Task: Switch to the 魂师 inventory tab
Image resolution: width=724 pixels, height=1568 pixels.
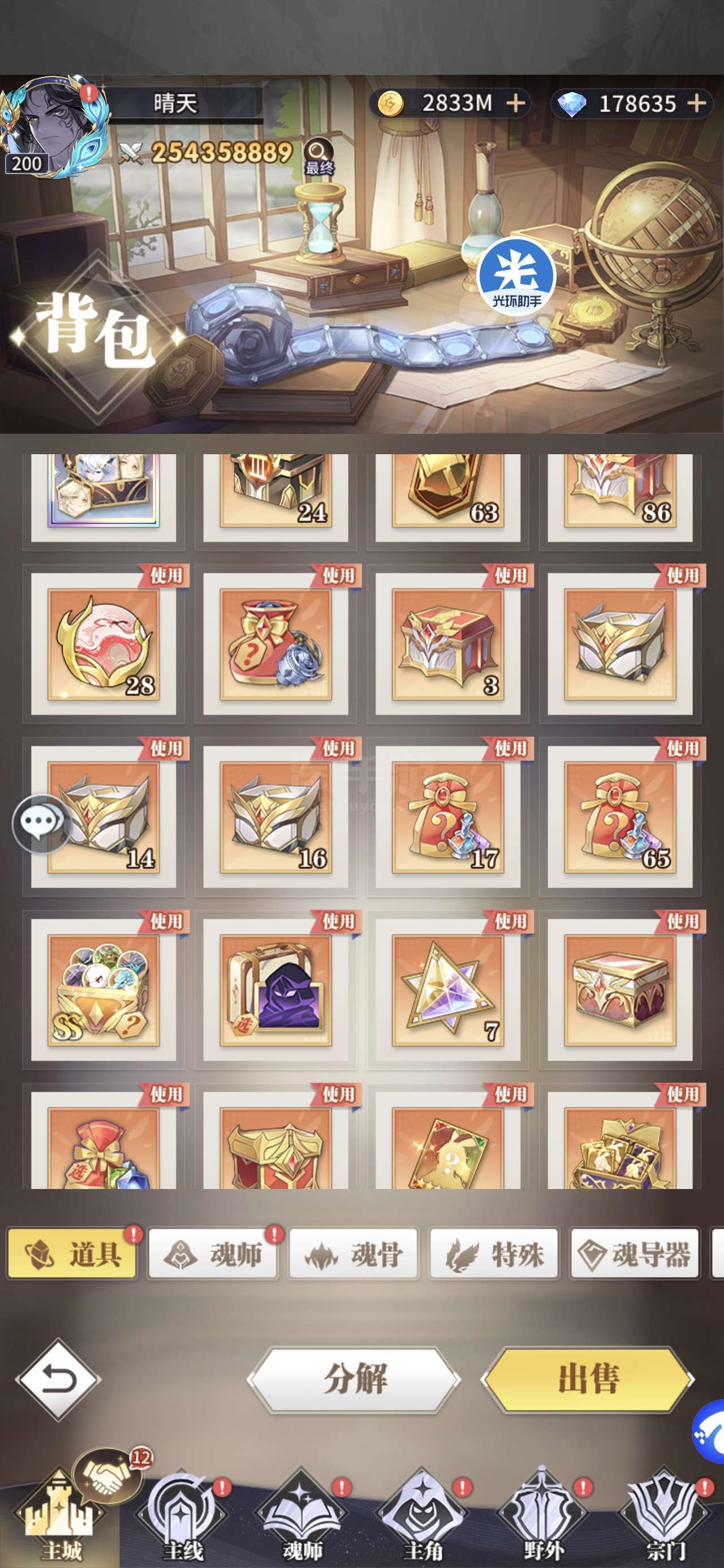Action: [x=213, y=1253]
